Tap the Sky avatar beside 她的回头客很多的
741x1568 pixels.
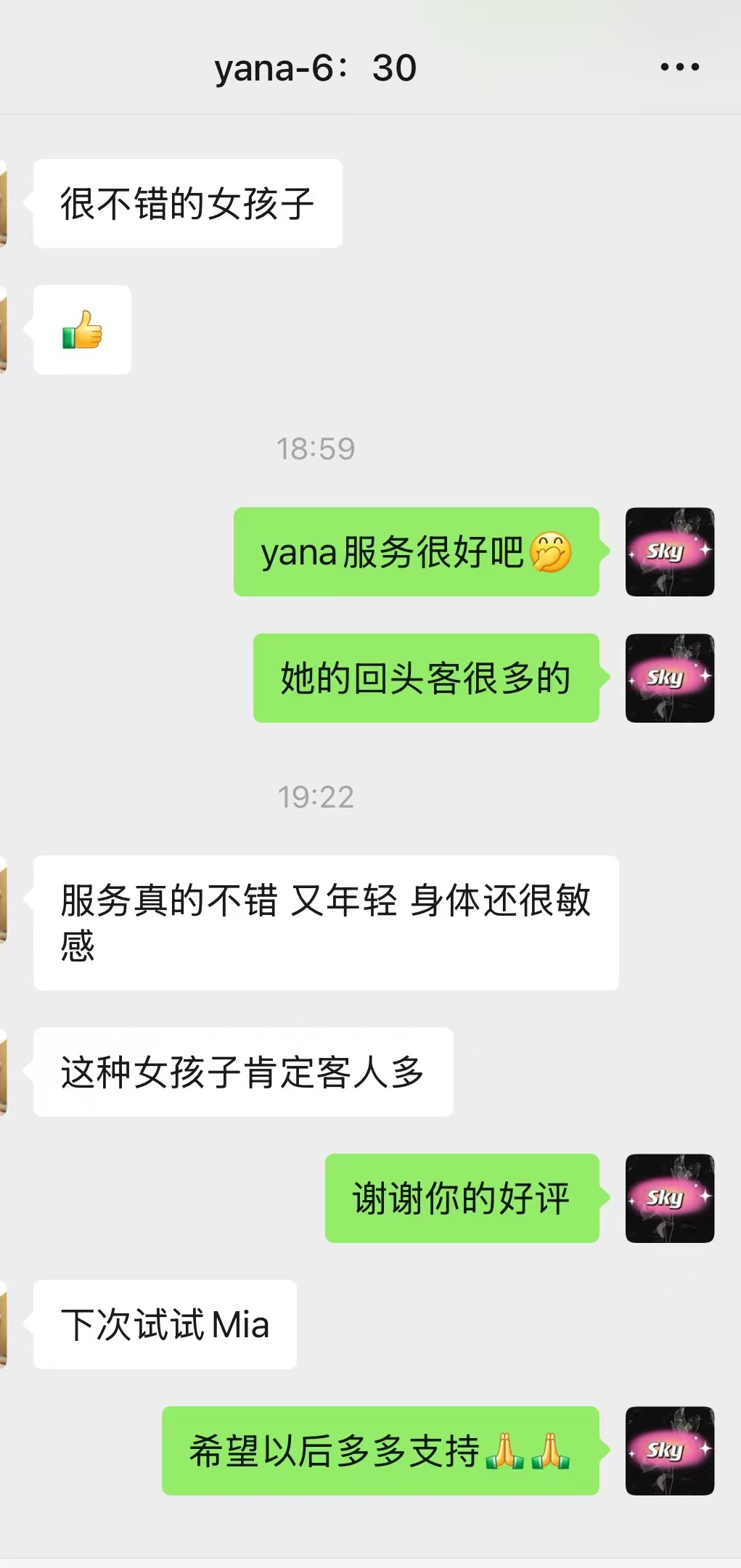pos(669,678)
